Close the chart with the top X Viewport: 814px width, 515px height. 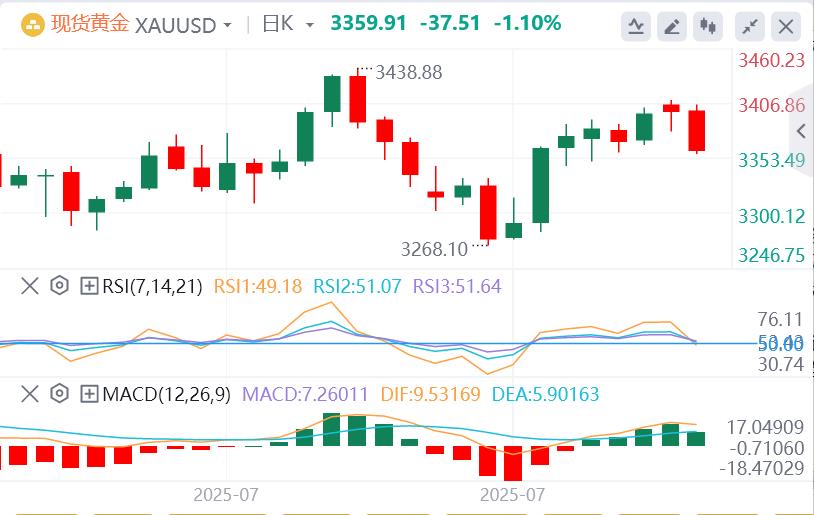pyautogui.click(x=787, y=26)
